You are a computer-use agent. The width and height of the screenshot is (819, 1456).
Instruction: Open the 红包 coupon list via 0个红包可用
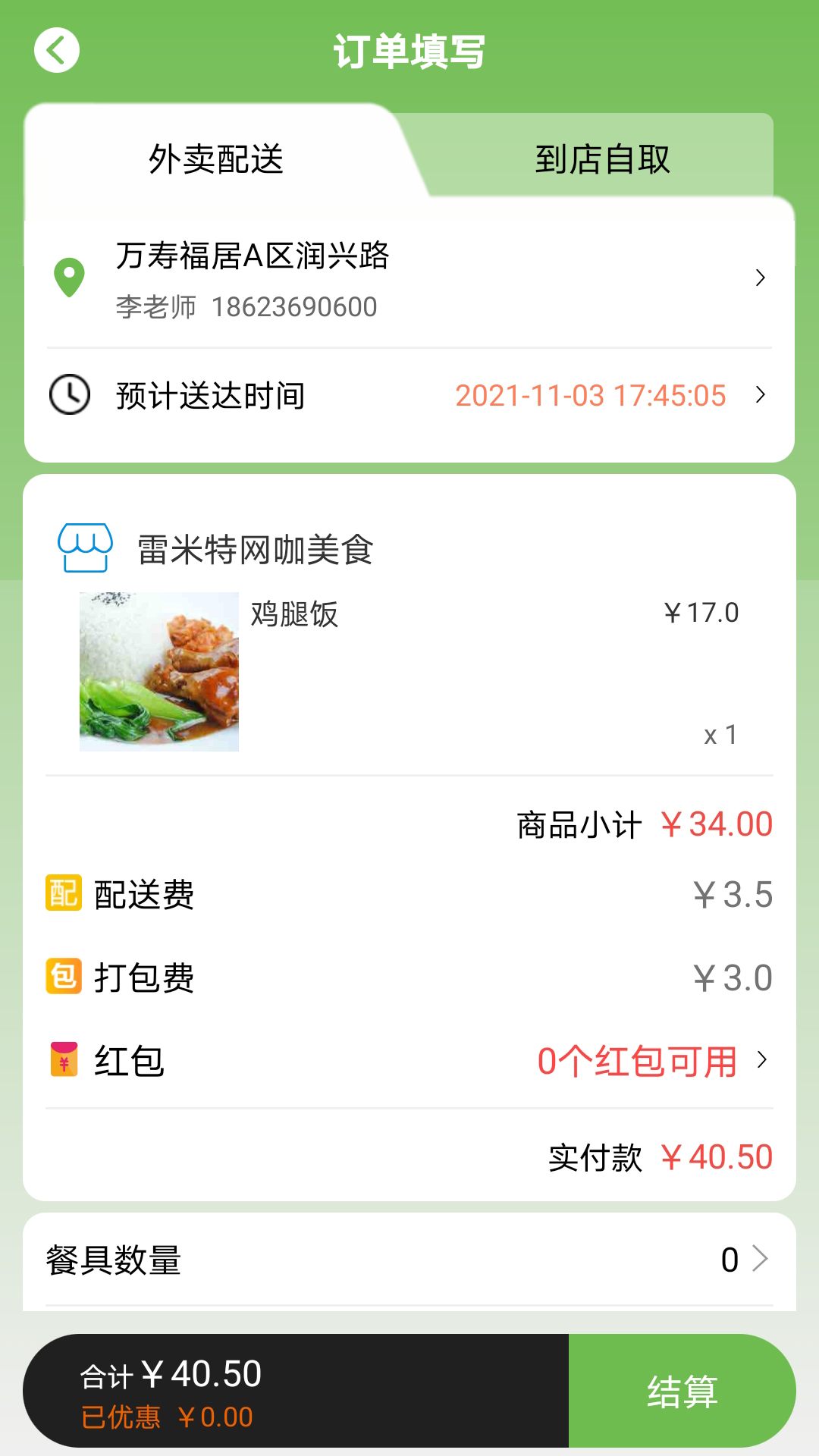pos(637,1062)
